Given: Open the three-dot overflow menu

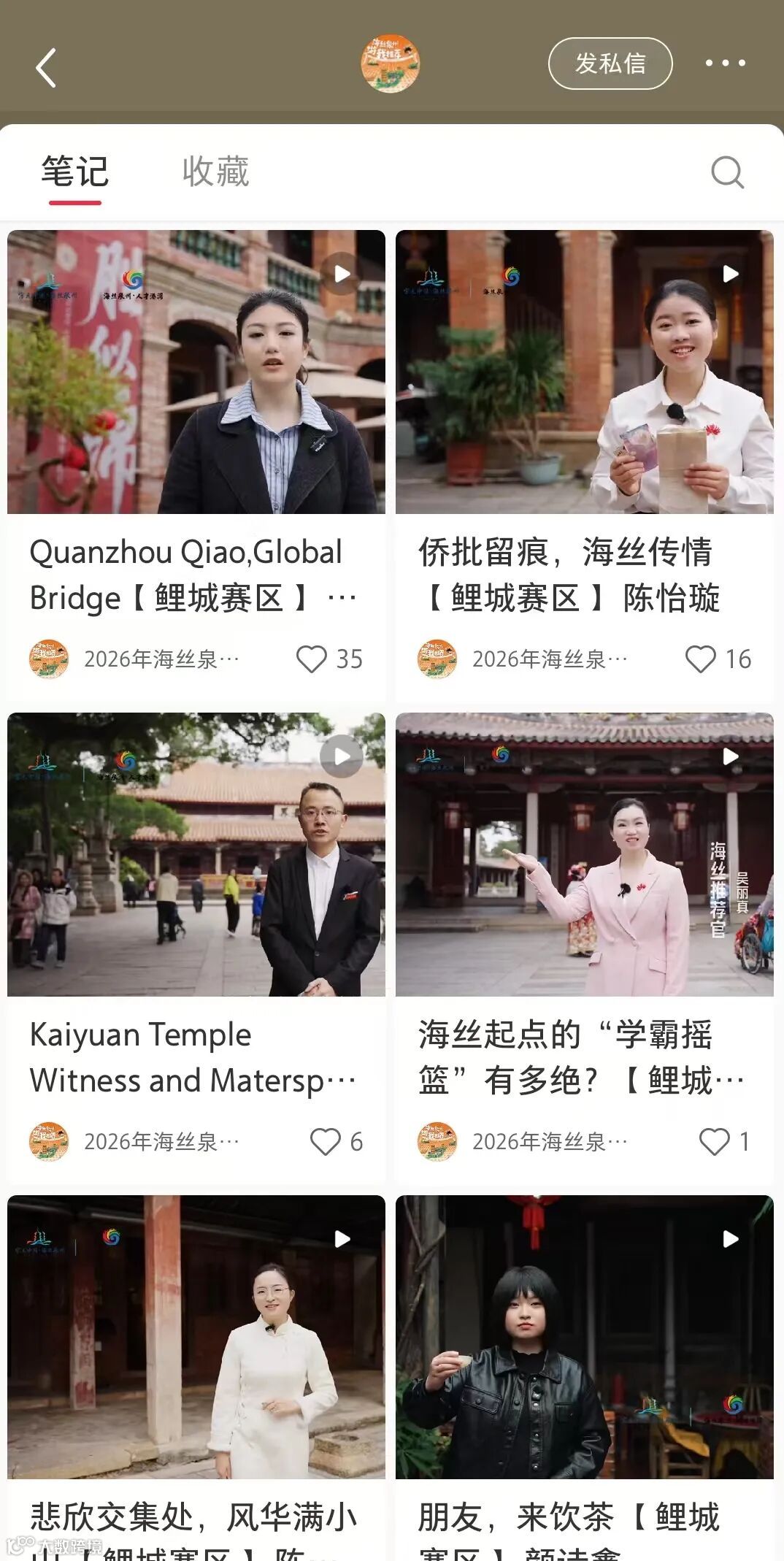Looking at the screenshot, I should [725, 64].
